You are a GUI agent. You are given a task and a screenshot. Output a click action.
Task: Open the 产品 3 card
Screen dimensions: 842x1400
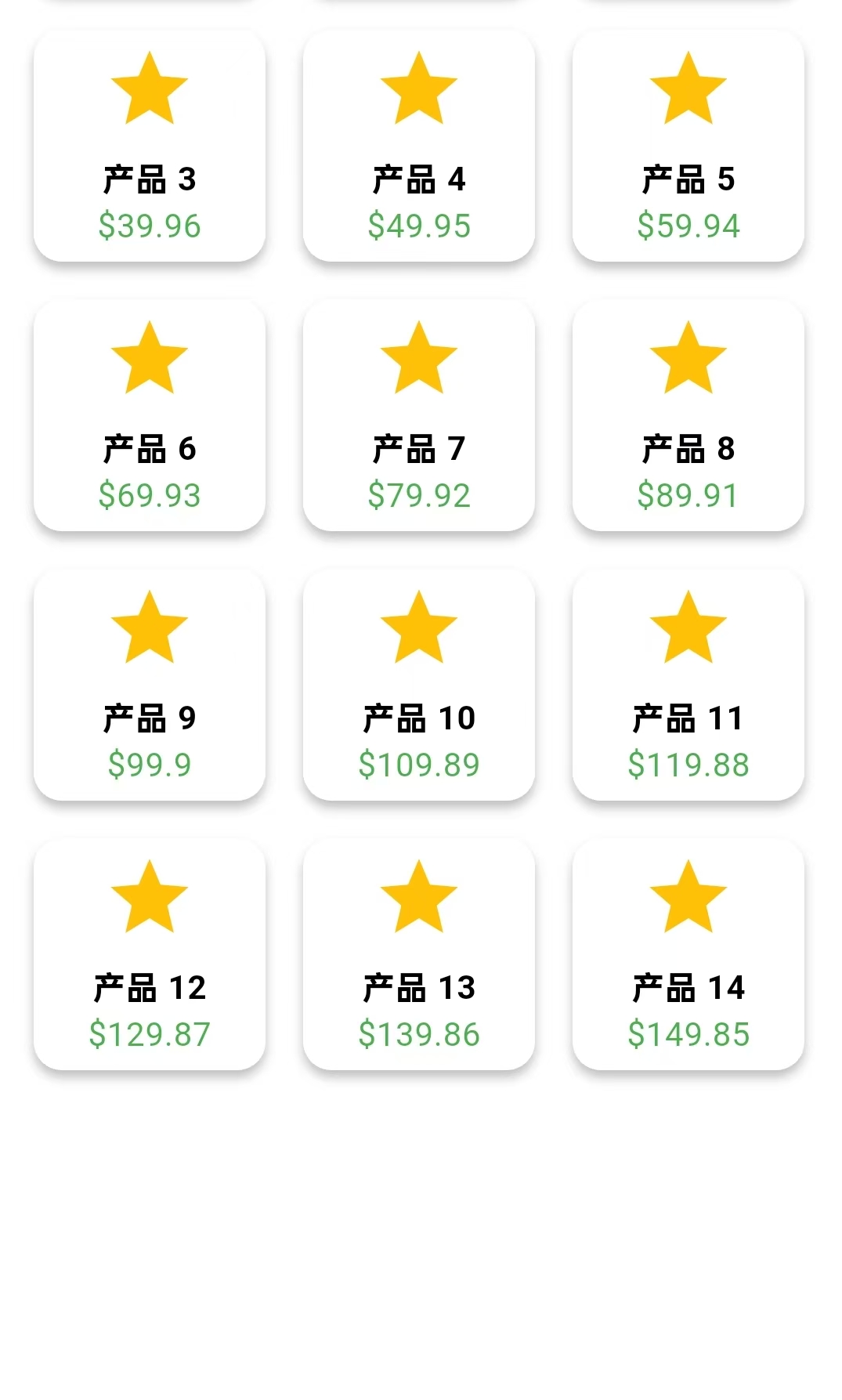(x=149, y=147)
